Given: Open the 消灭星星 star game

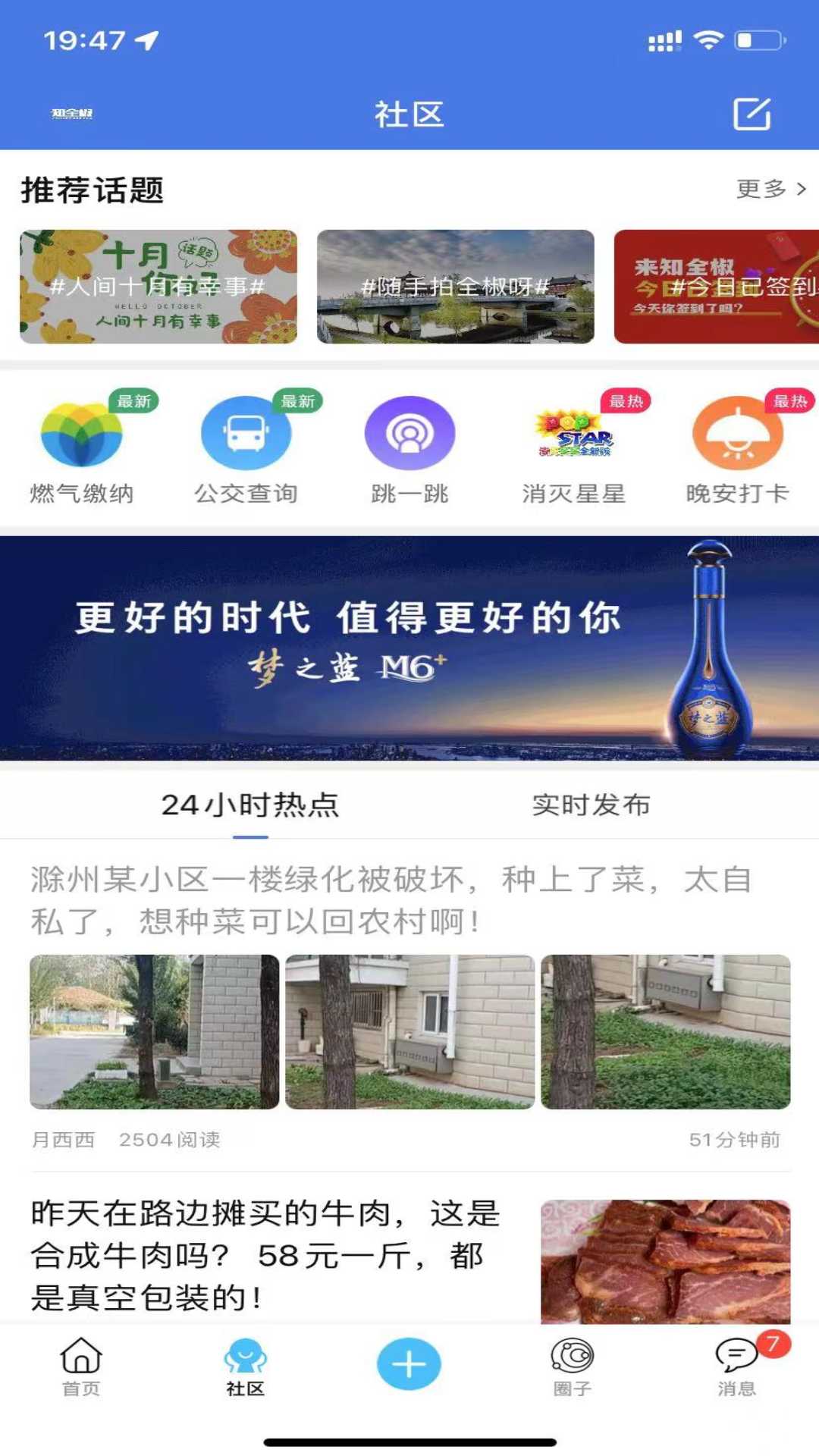Looking at the screenshot, I should [x=575, y=447].
